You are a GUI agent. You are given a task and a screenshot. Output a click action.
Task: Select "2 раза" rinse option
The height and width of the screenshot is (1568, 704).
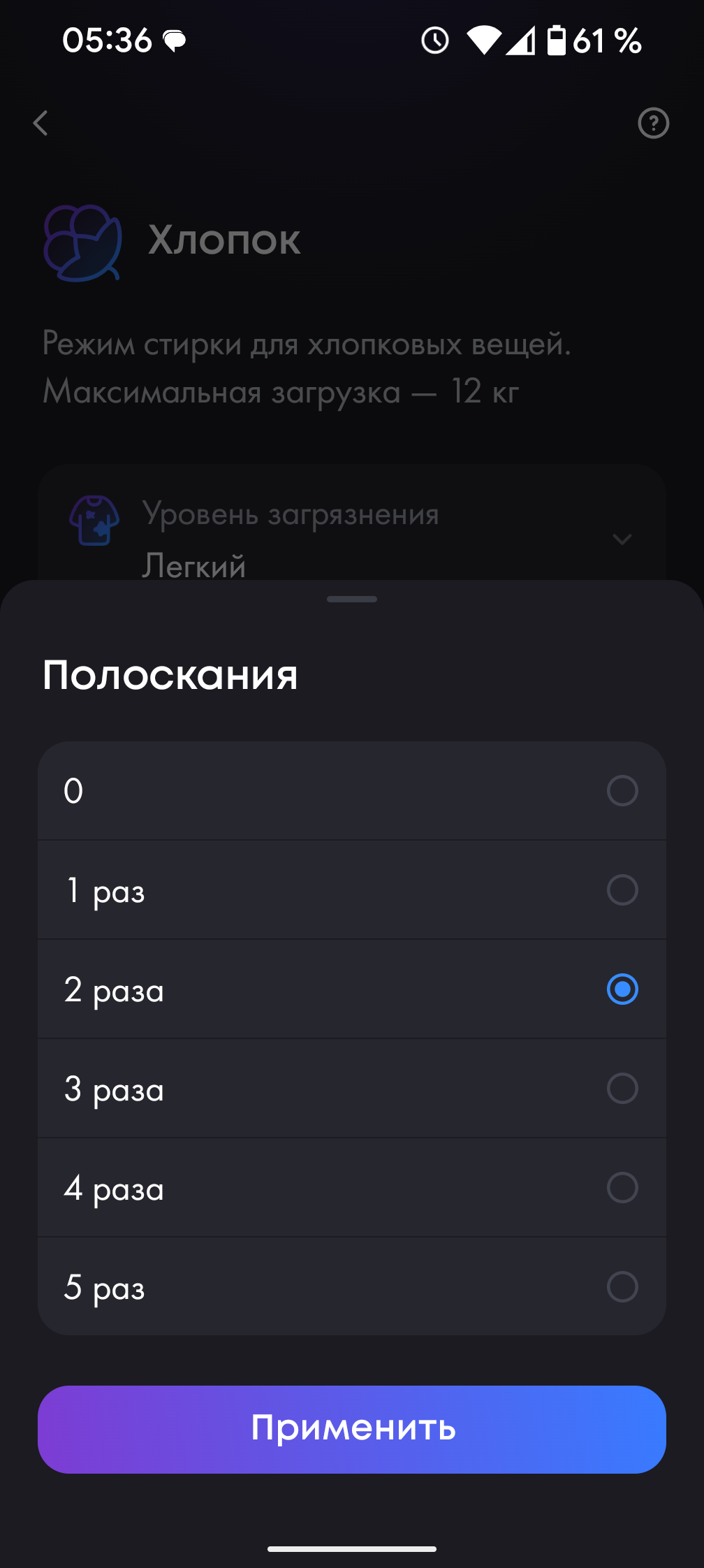[x=351, y=989]
